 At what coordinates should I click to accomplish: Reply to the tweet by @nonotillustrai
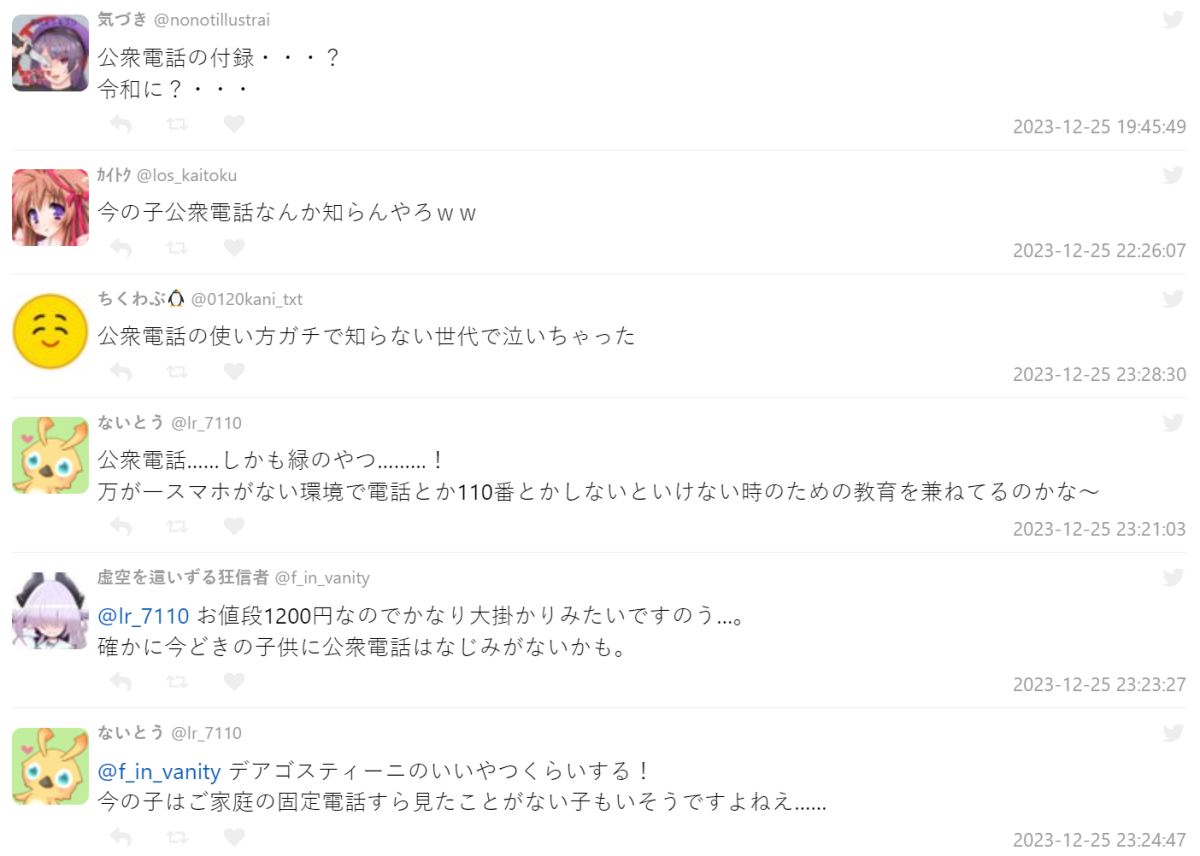tap(121, 124)
